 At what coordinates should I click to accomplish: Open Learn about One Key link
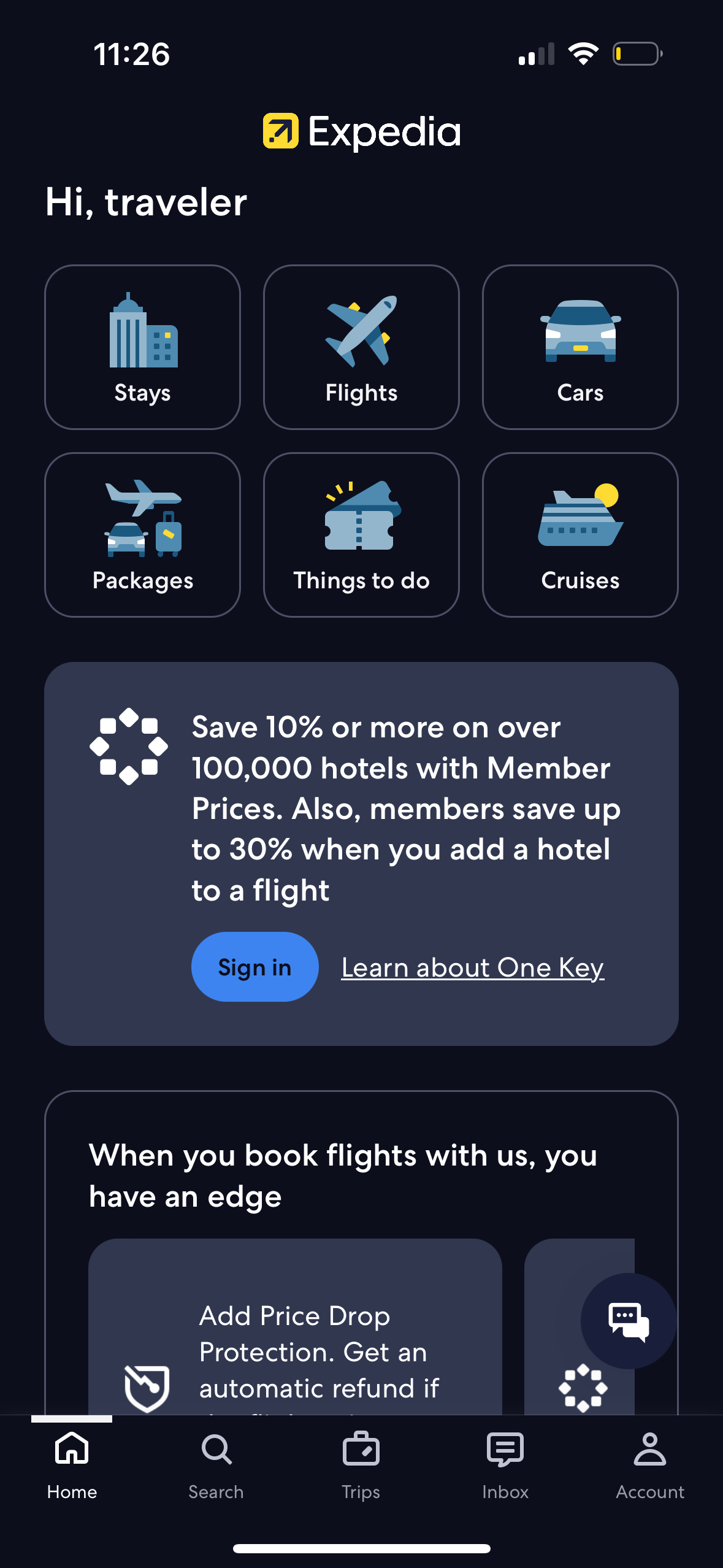[472, 967]
